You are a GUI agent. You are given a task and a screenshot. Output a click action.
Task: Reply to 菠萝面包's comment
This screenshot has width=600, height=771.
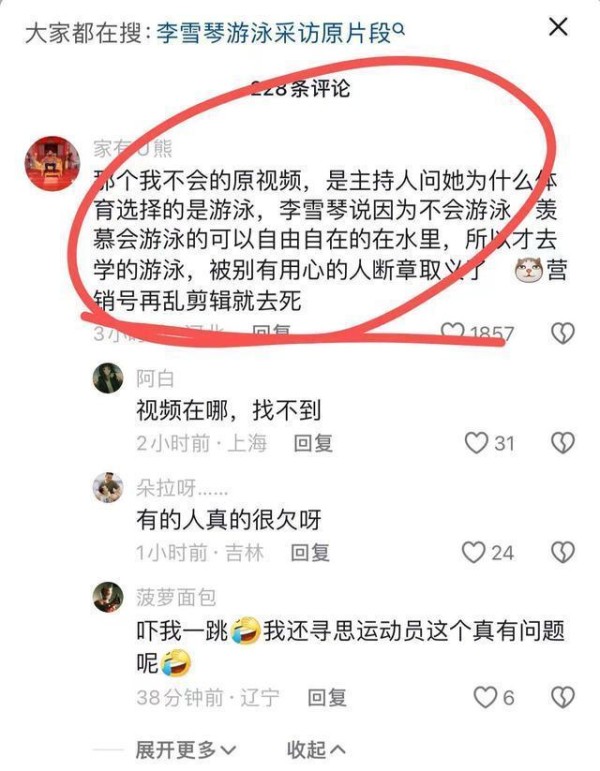point(326,697)
